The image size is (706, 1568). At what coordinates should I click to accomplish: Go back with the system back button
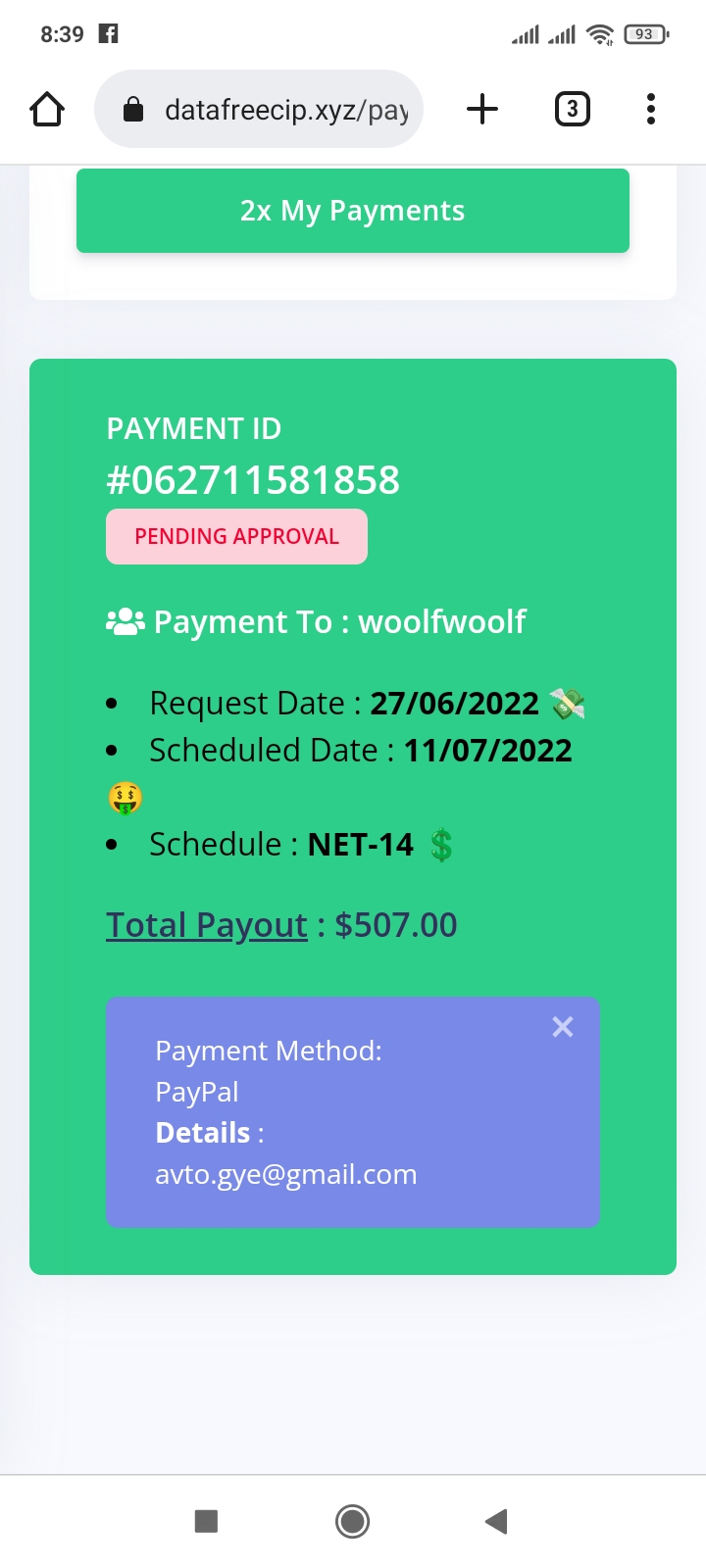[497, 1521]
